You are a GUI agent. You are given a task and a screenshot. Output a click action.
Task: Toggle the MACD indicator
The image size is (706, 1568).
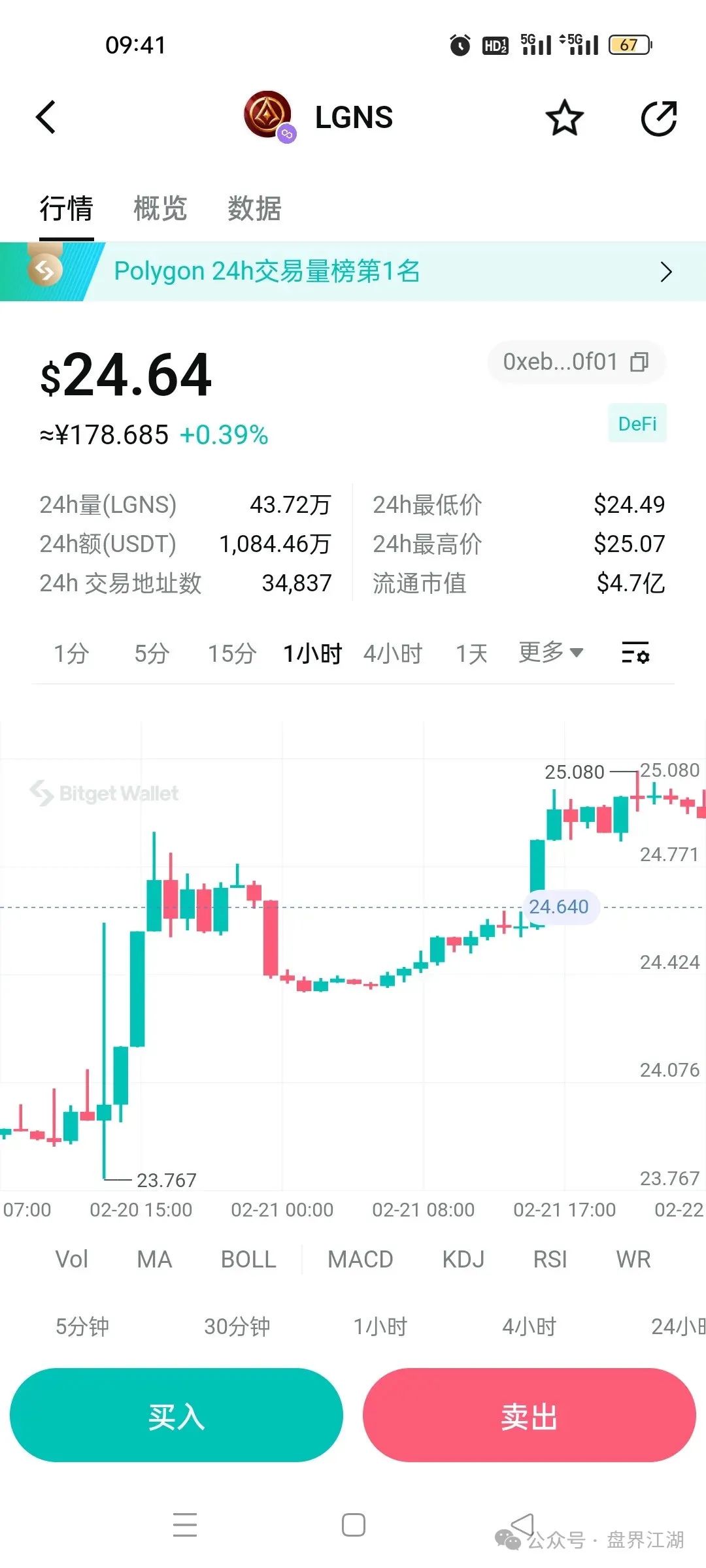[x=361, y=1259]
